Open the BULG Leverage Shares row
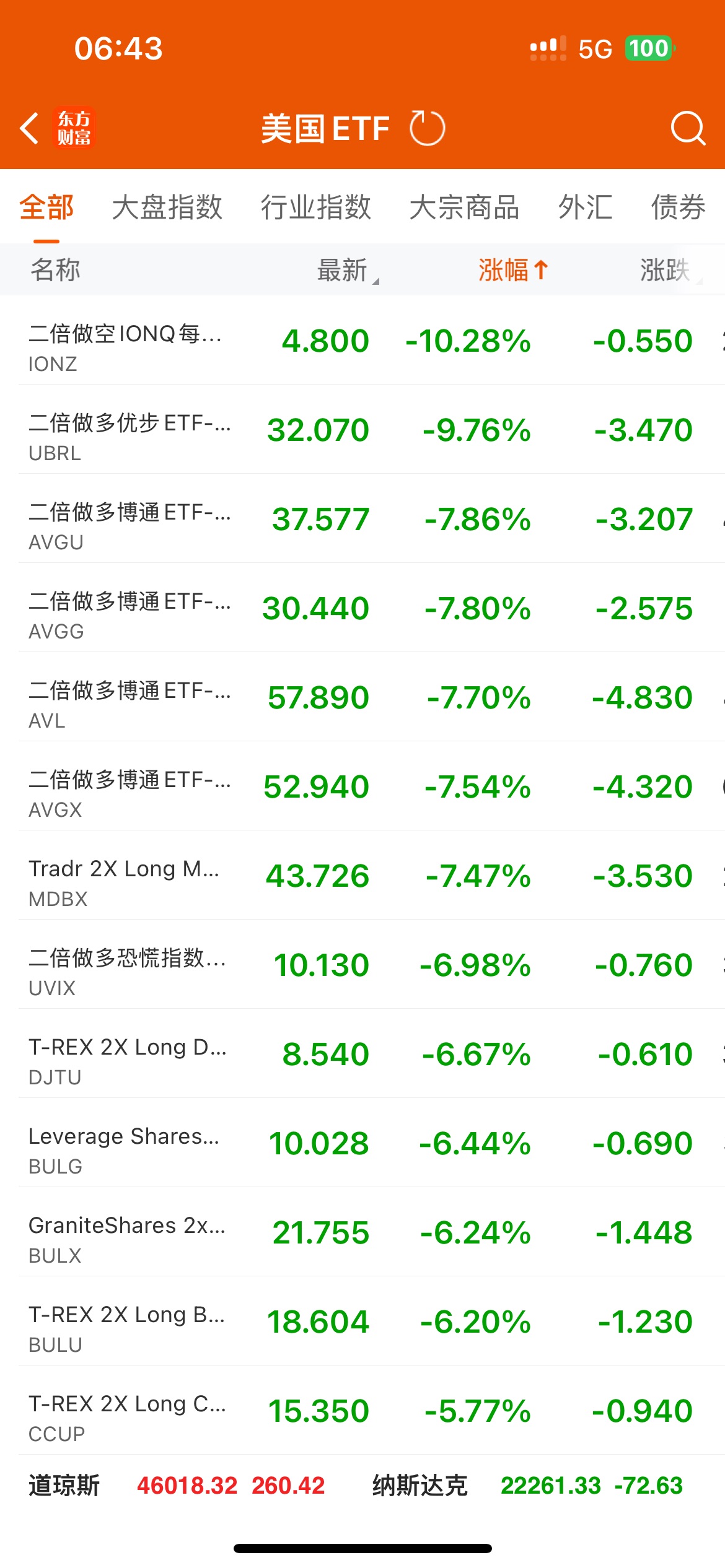 click(362, 1143)
